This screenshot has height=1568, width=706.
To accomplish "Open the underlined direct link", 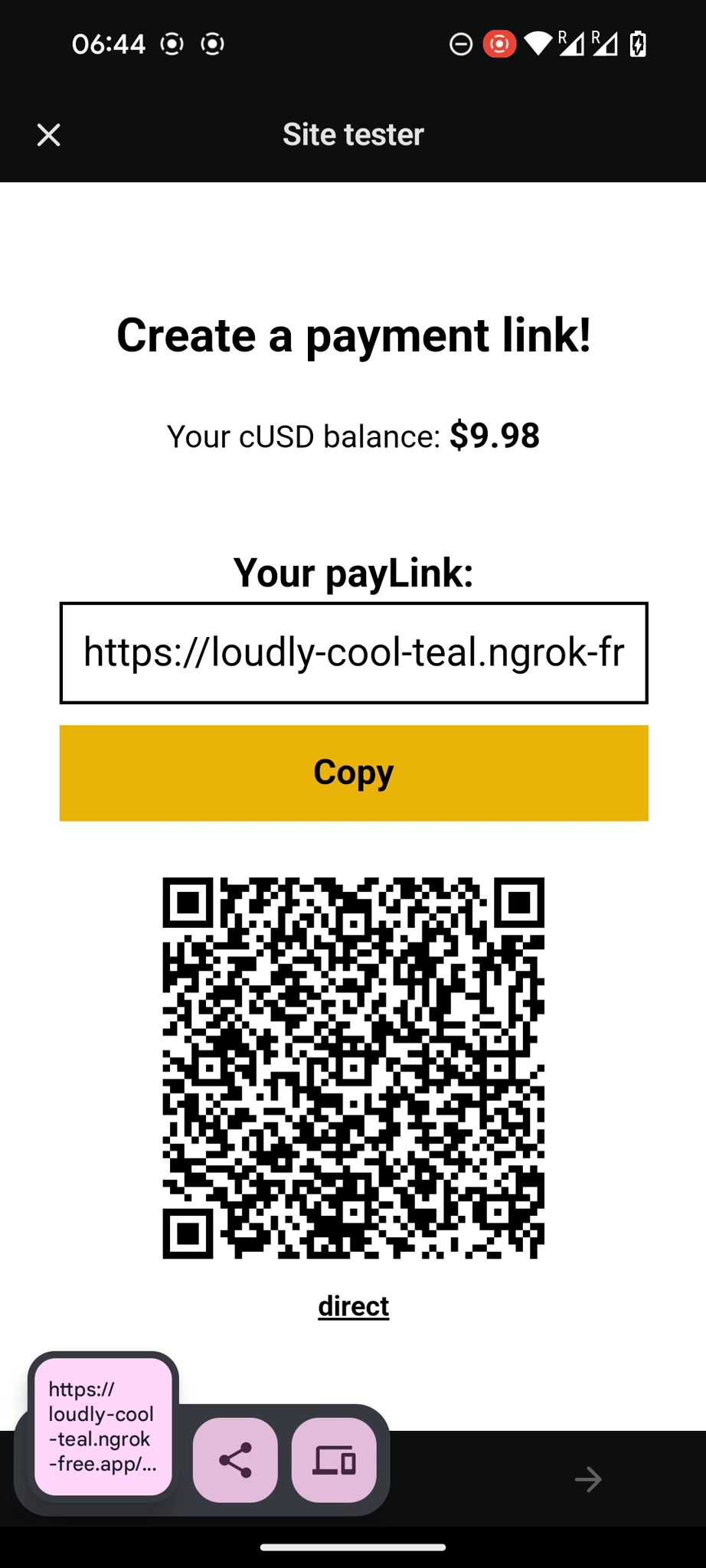I will [353, 1306].
